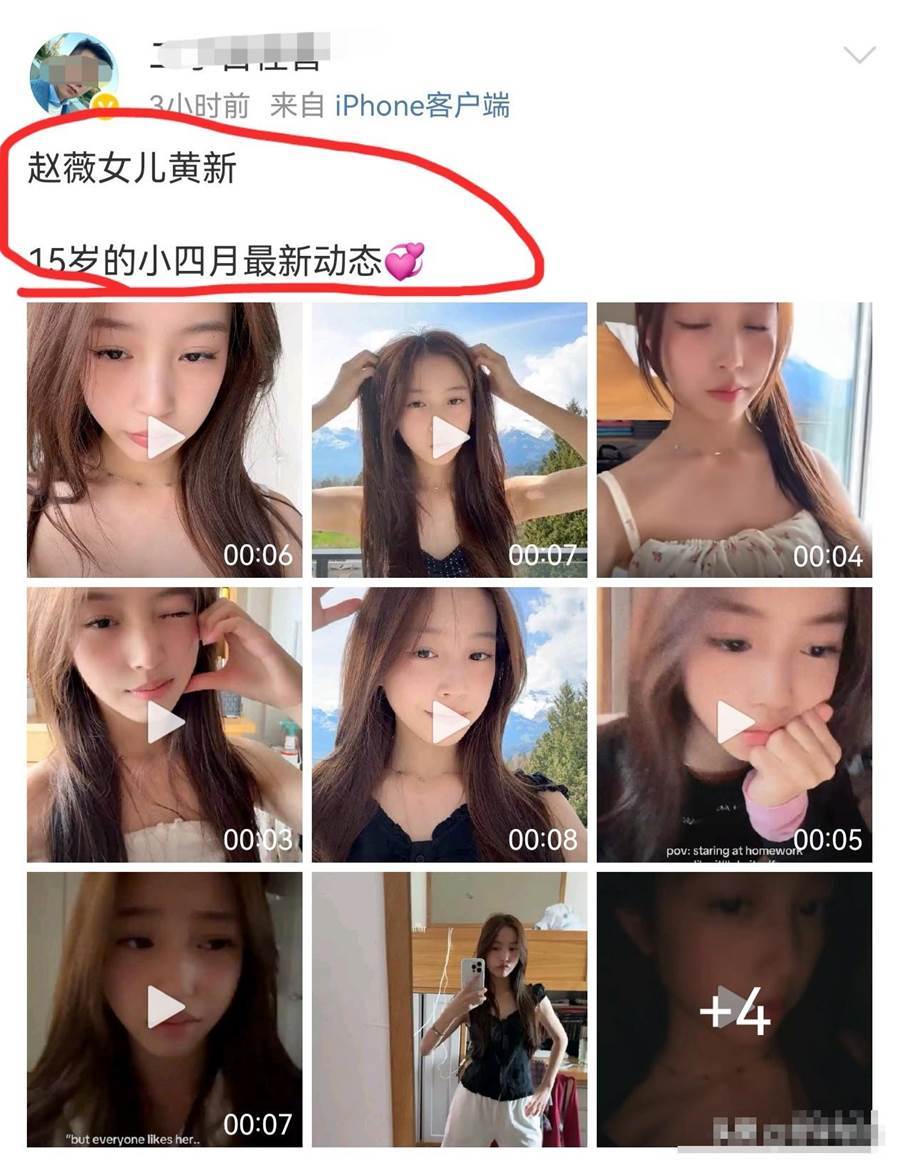Play the 00:05 'staring at homework' video
The width and height of the screenshot is (900, 1165).
click(x=735, y=723)
